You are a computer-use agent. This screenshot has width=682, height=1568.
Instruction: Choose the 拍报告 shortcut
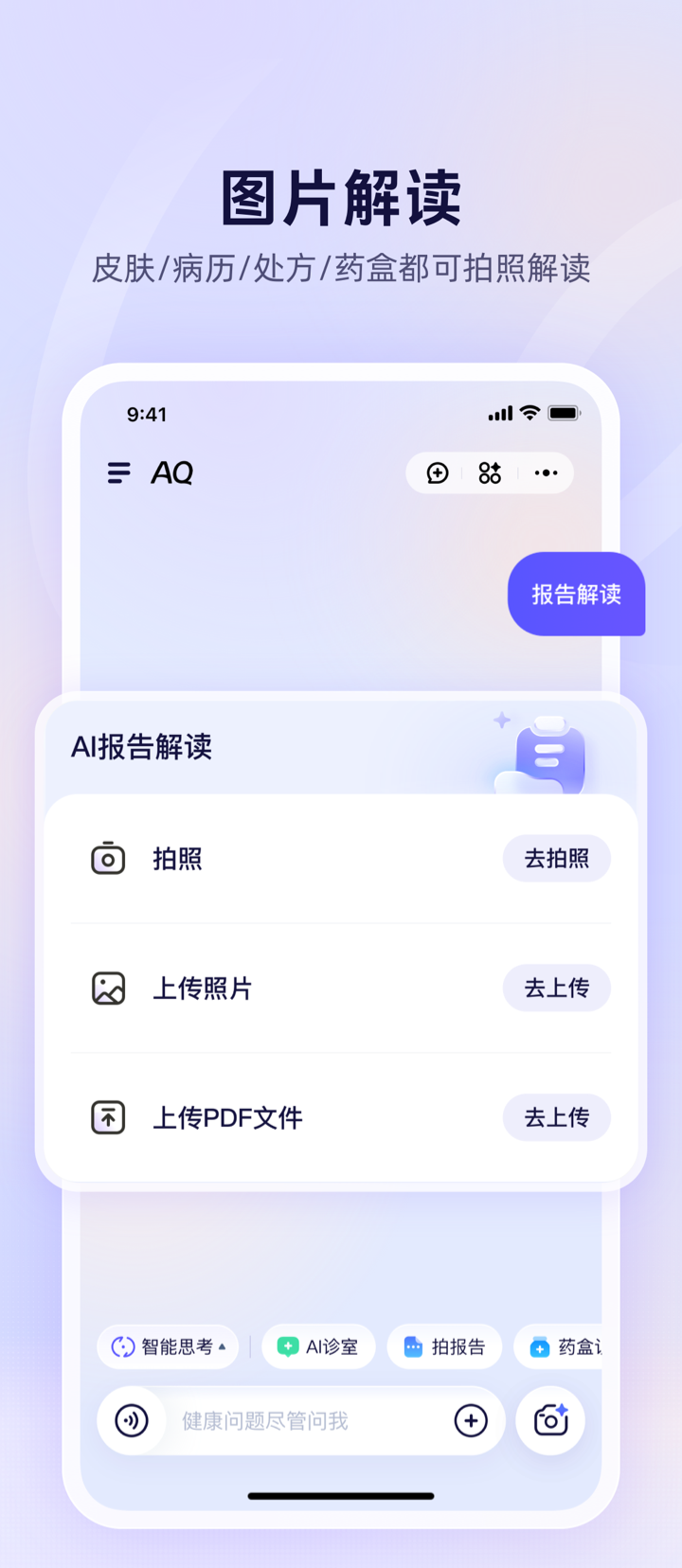(x=444, y=1346)
